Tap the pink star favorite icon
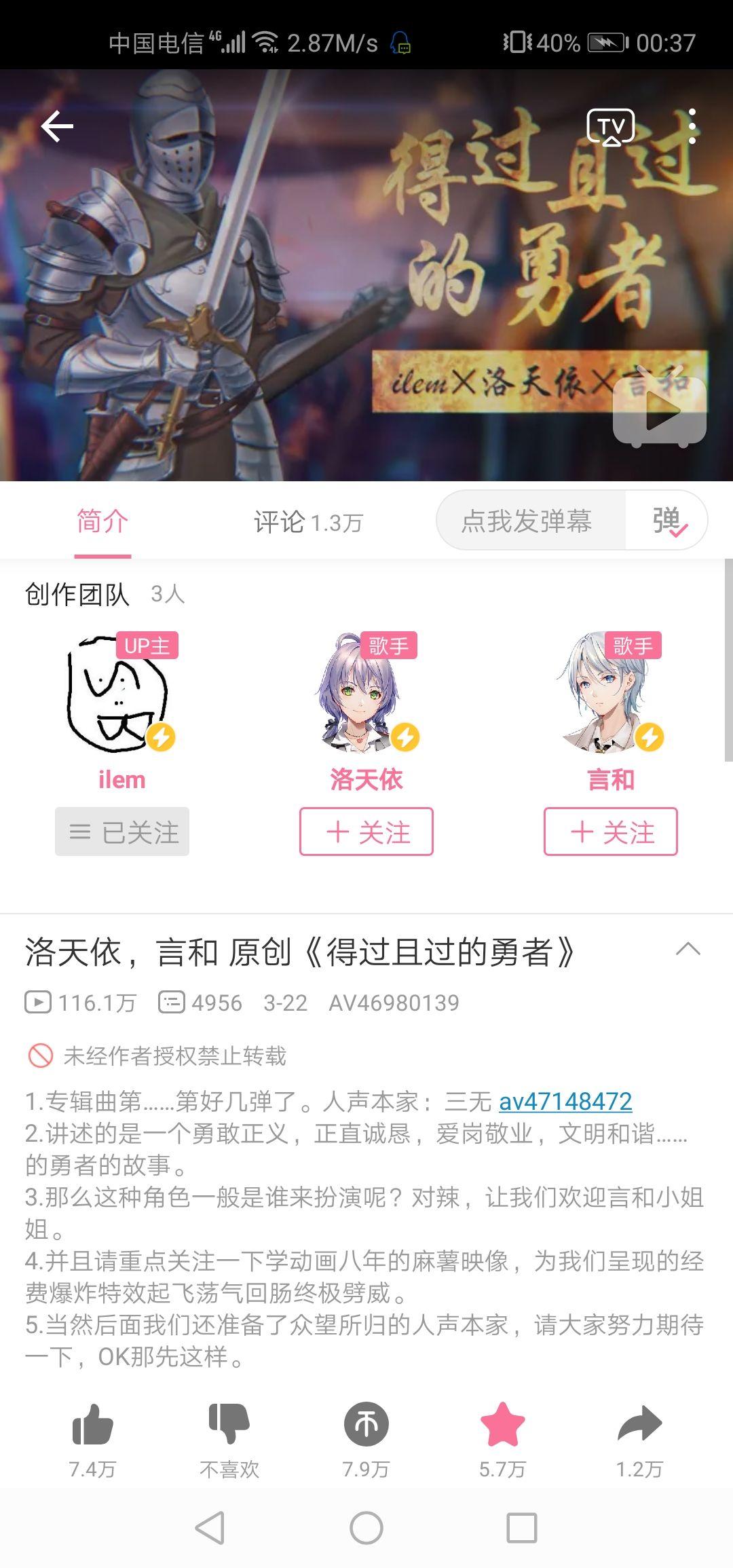 [503, 1424]
